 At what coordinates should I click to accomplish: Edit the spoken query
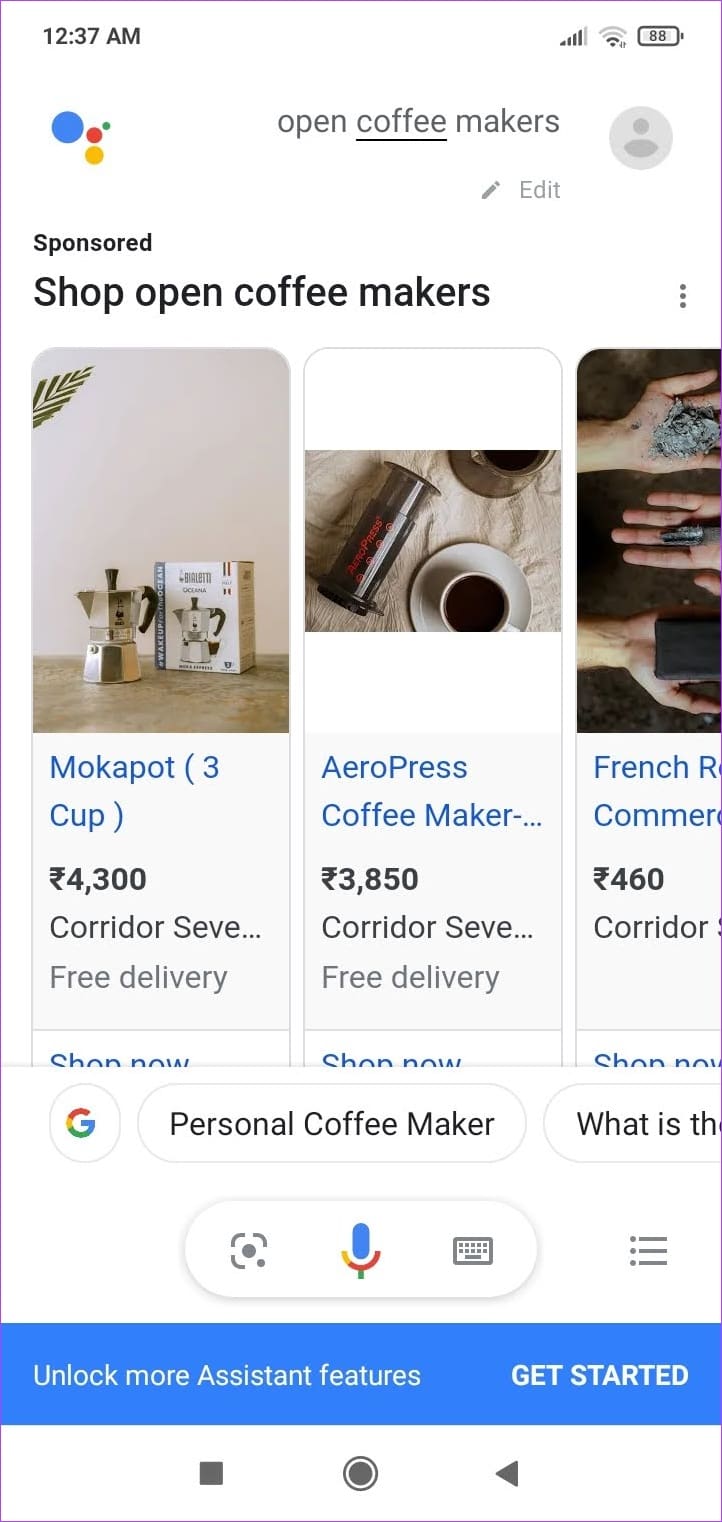click(521, 190)
